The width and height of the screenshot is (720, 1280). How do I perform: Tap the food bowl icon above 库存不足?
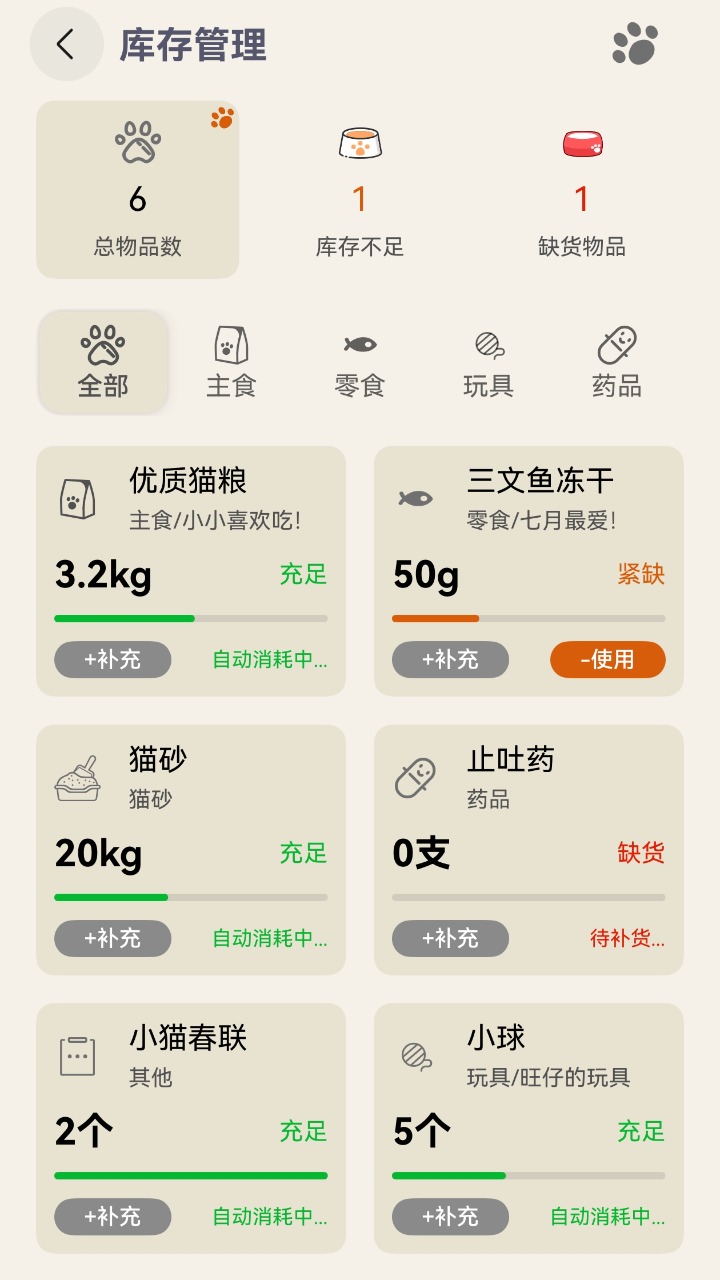pos(360,143)
